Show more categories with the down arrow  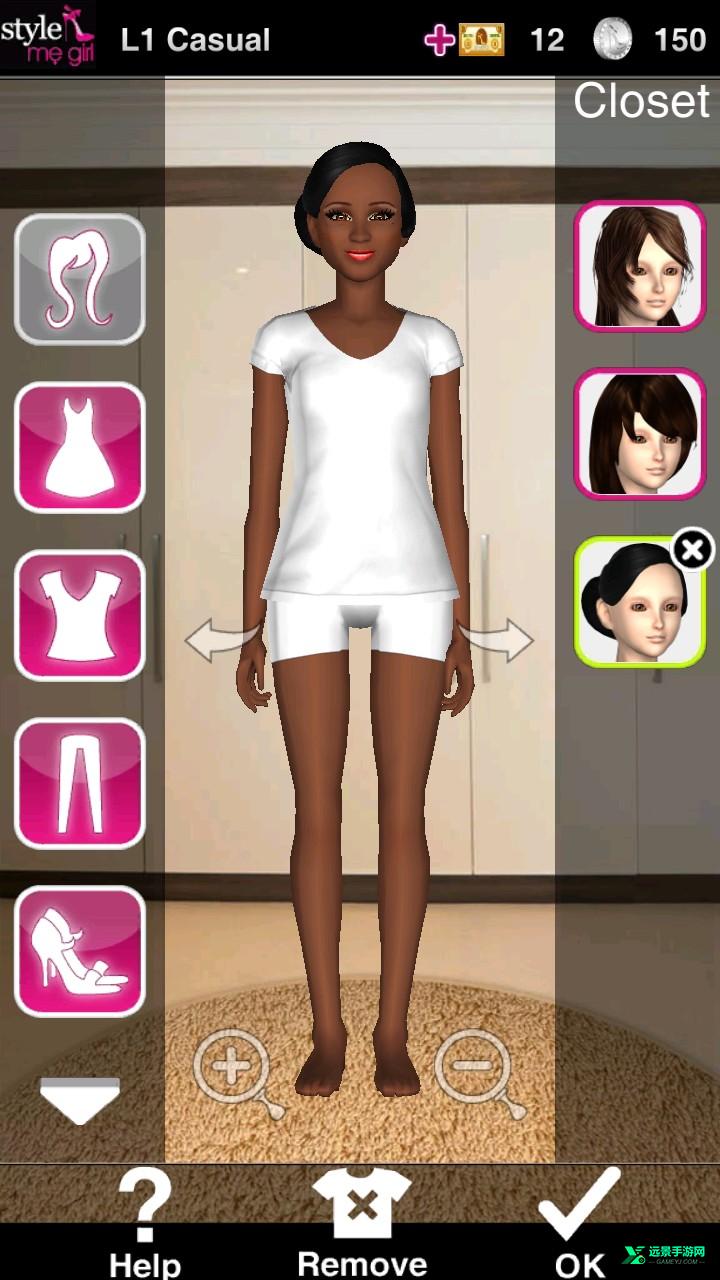(x=80, y=1098)
